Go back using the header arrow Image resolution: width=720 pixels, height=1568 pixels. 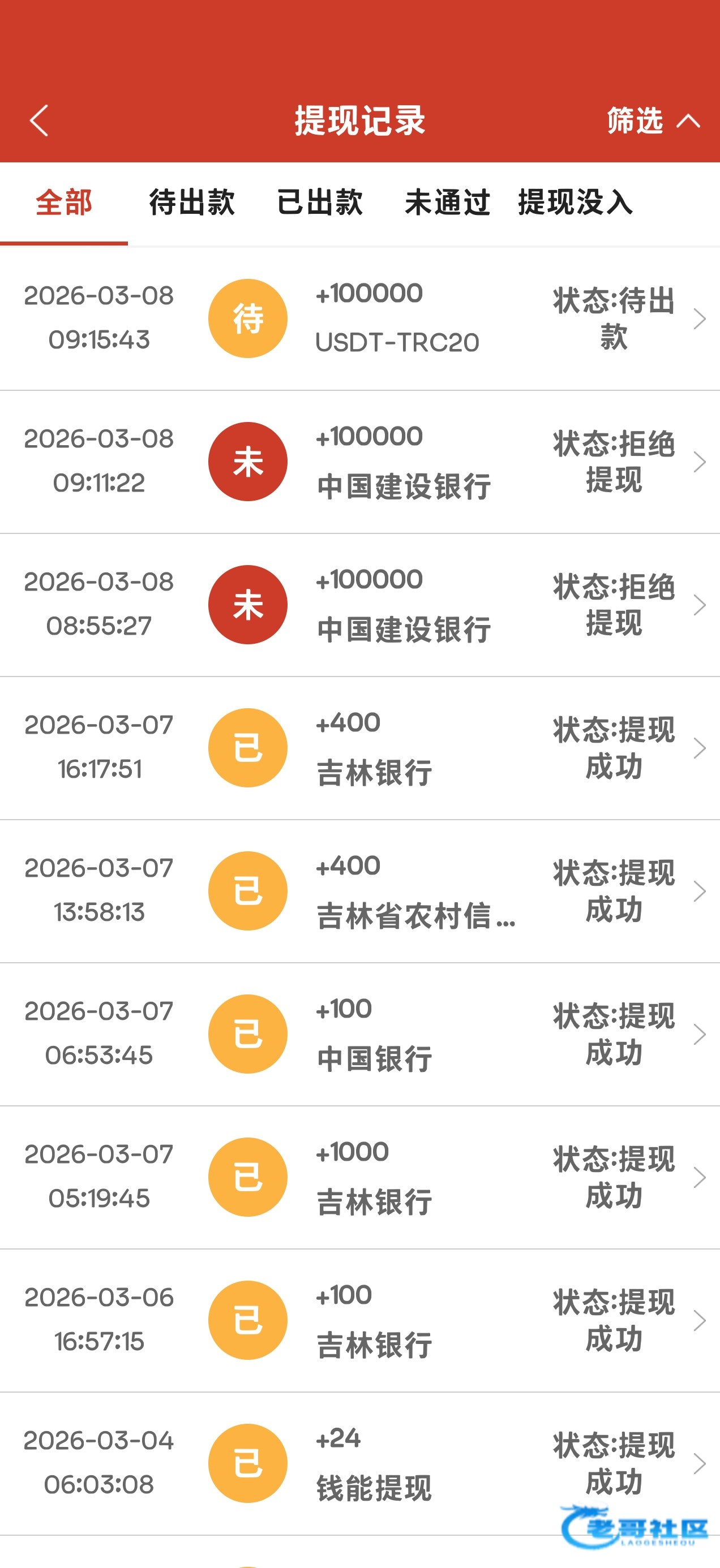(x=39, y=120)
